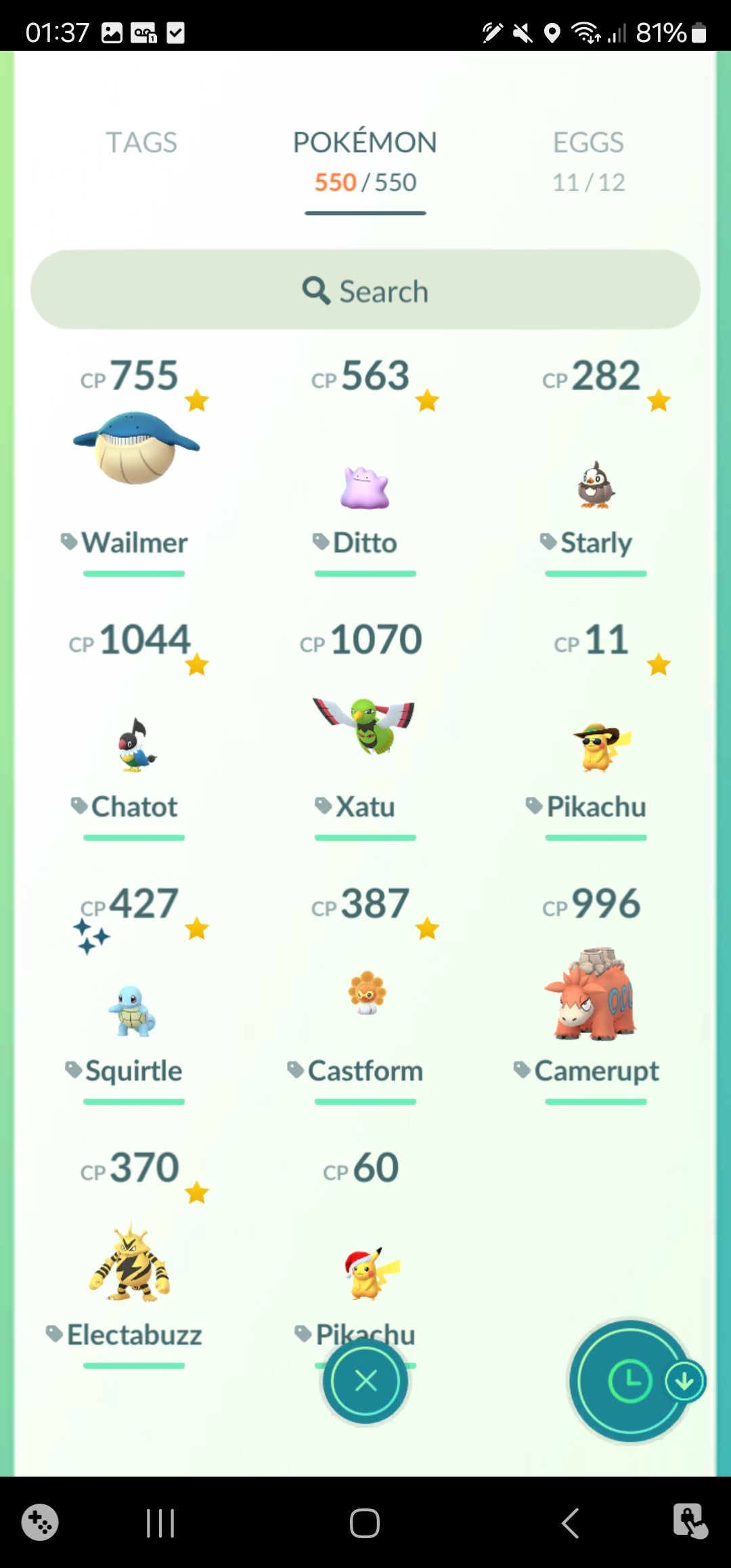Go to the phone's home screen
The image size is (731, 1568).
tap(365, 1523)
